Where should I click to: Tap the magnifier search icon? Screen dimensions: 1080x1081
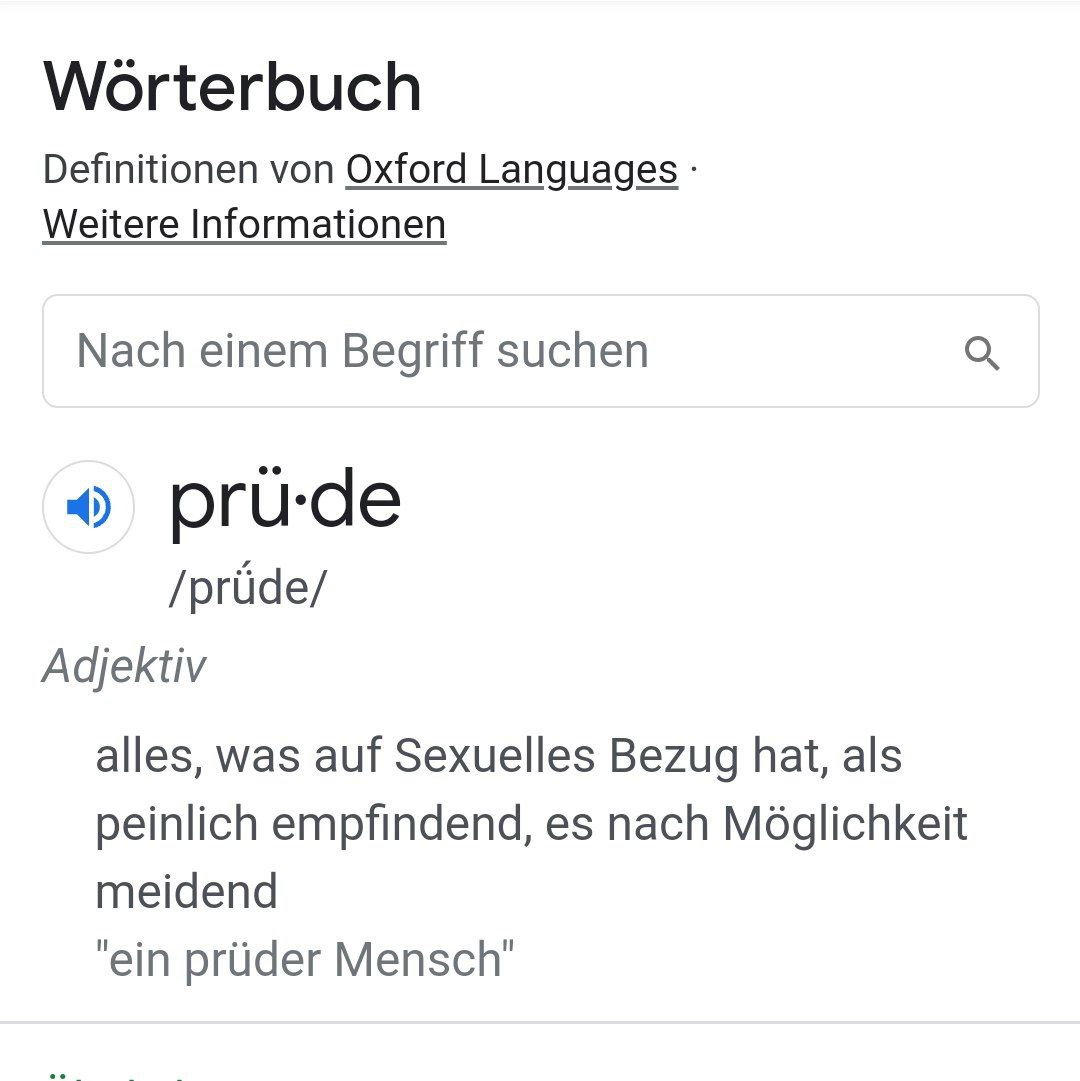tap(981, 353)
